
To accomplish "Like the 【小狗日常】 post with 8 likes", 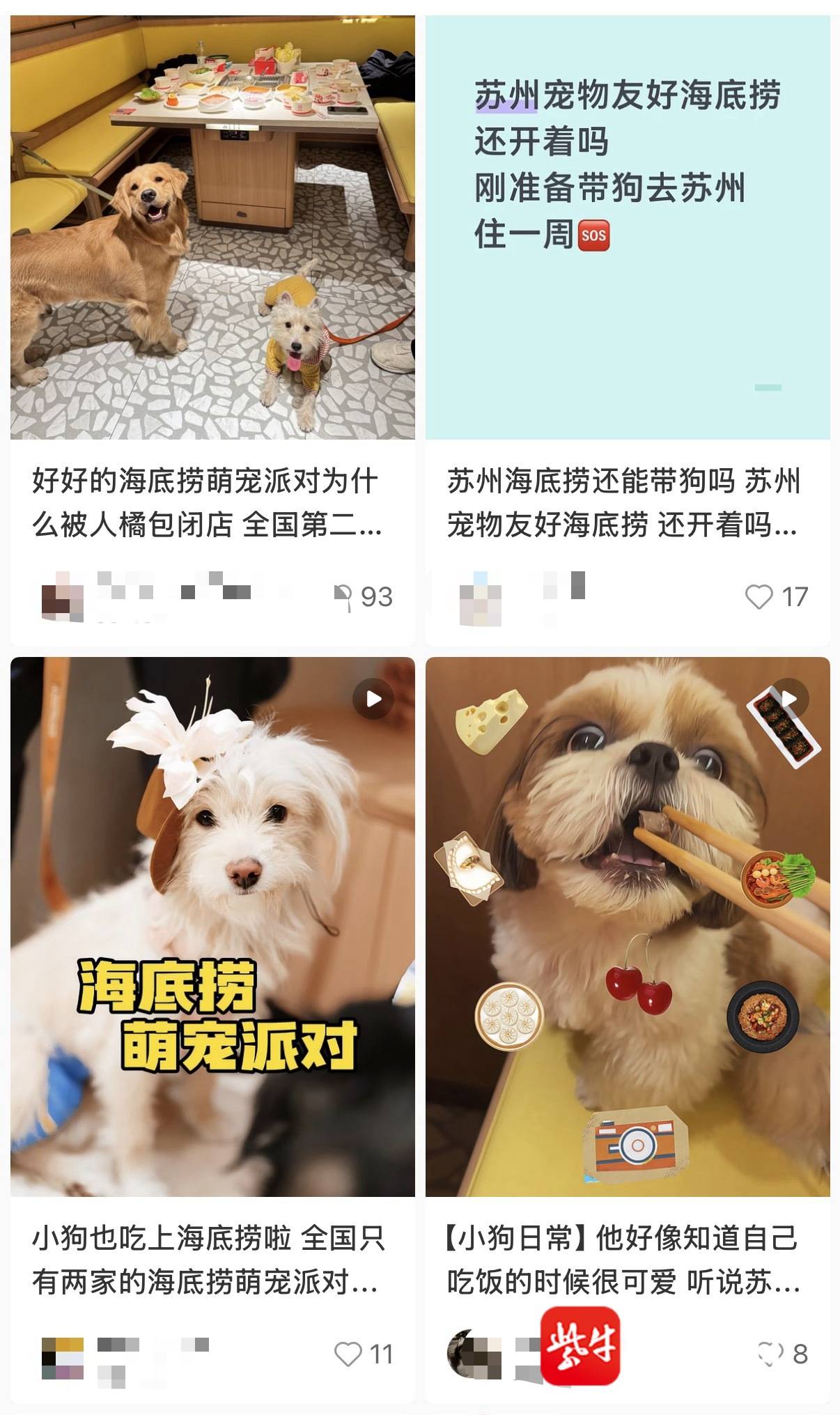I will coord(770,1354).
